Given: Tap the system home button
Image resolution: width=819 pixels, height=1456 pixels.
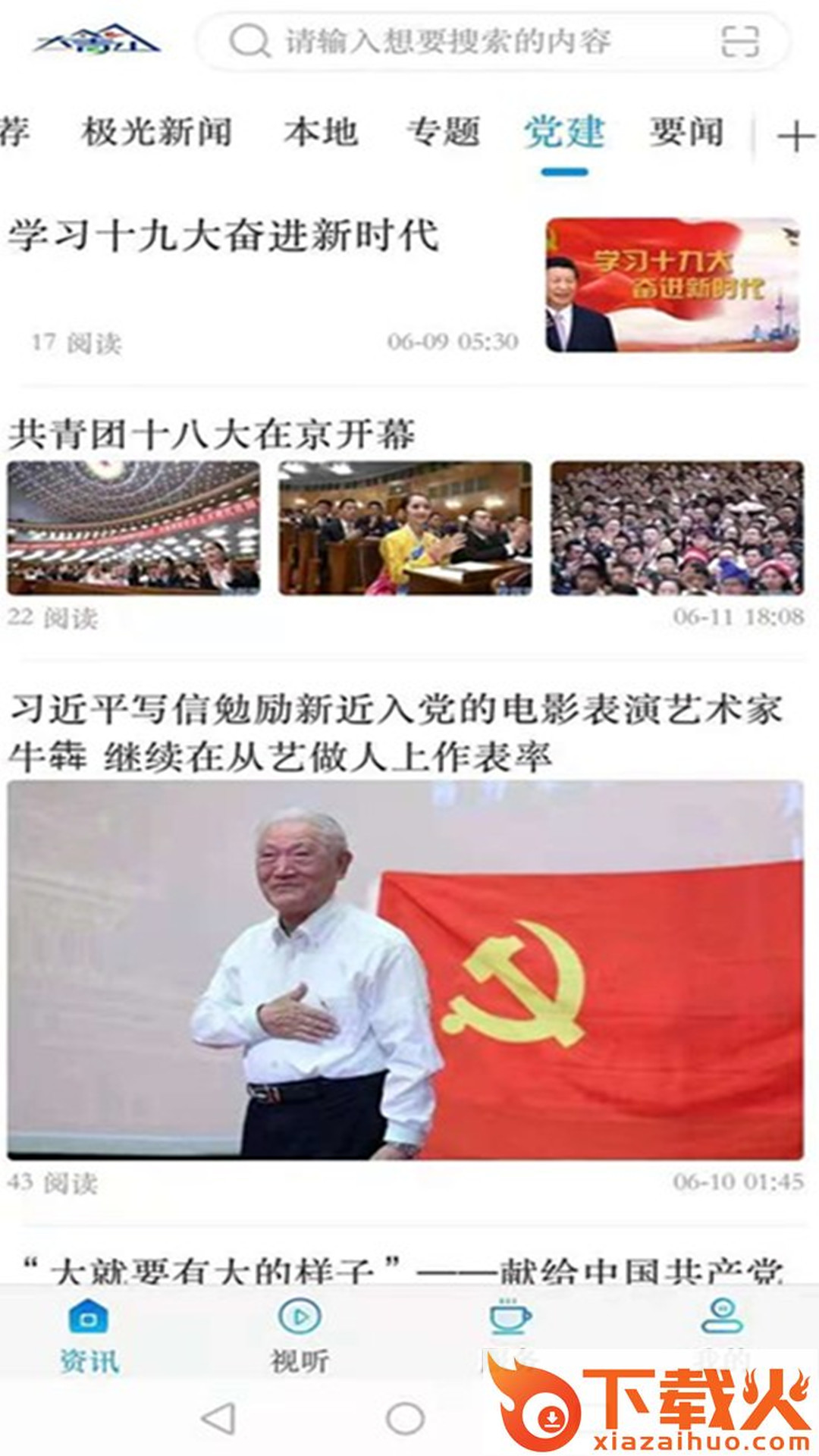Looking at the screenshot, I should tap(405, 1418).
